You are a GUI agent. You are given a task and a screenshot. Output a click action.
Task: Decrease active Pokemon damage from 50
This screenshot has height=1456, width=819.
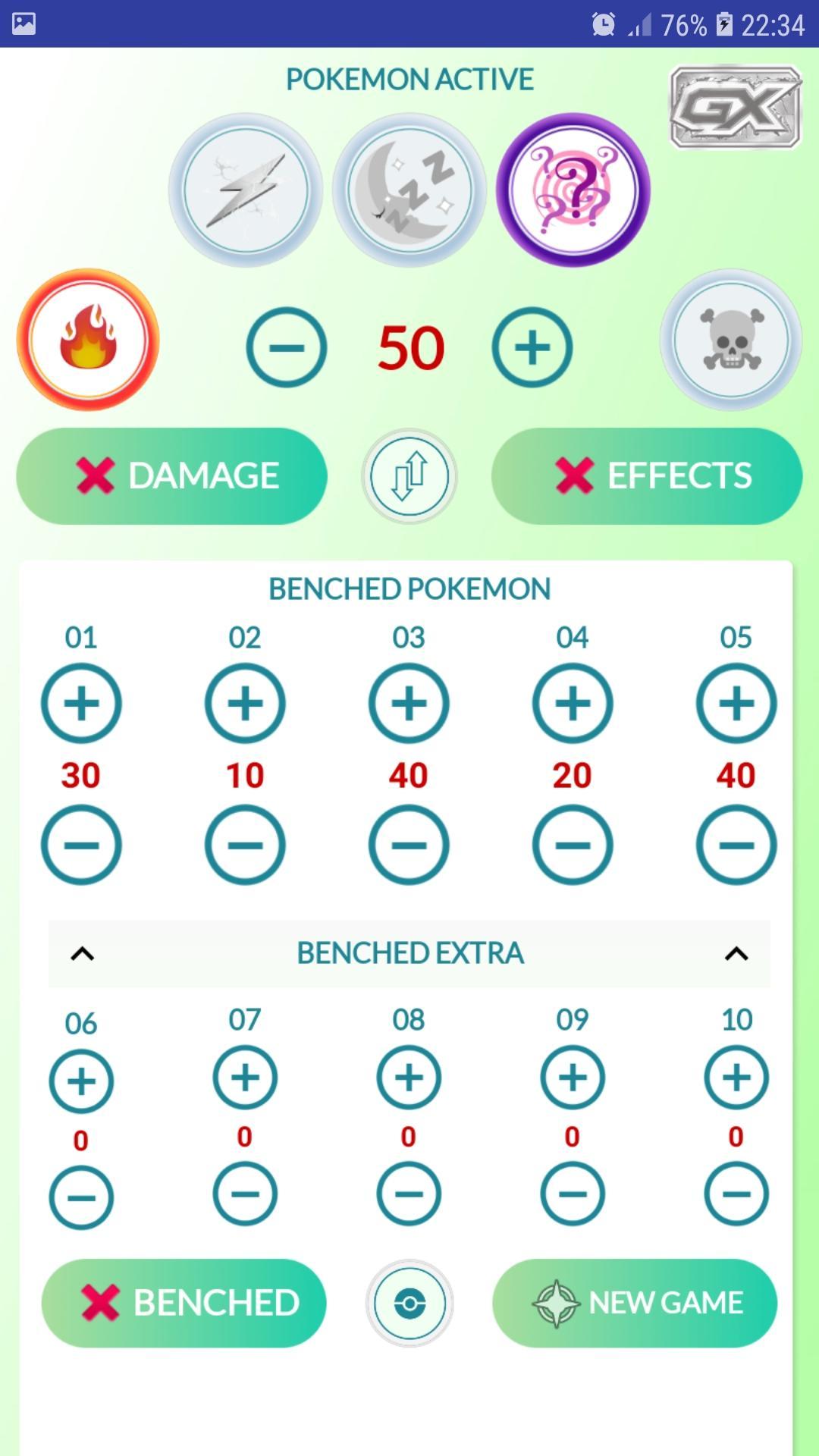(x=287, y=347)
